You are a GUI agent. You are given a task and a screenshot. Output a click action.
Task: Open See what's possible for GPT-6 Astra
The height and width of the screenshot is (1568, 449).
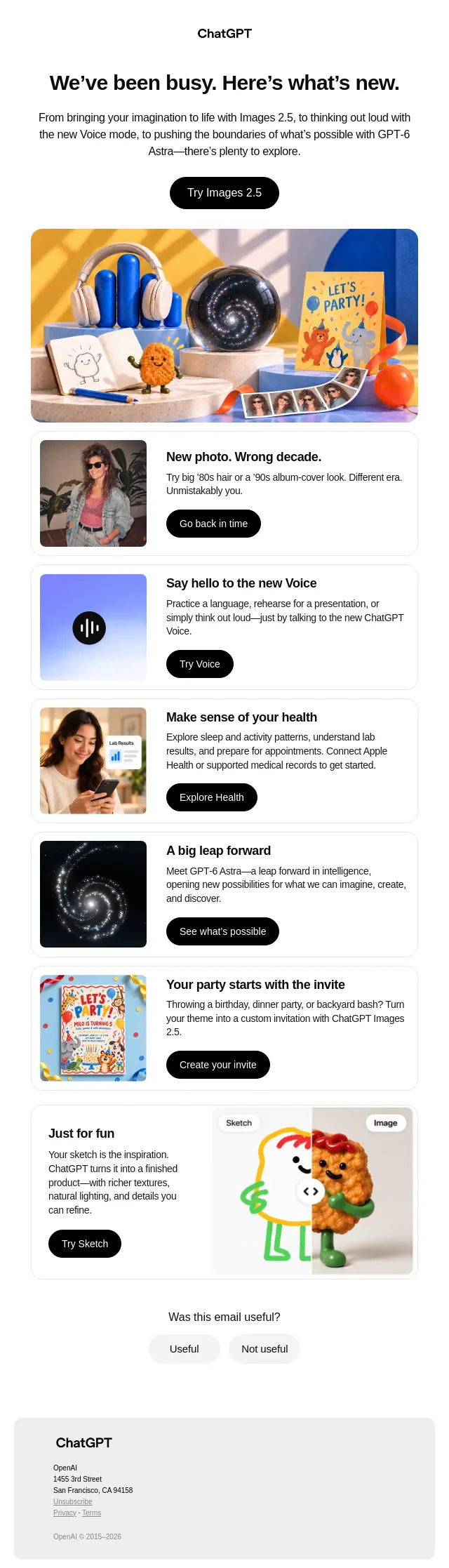pyautogui.click(x=222, y=931)
